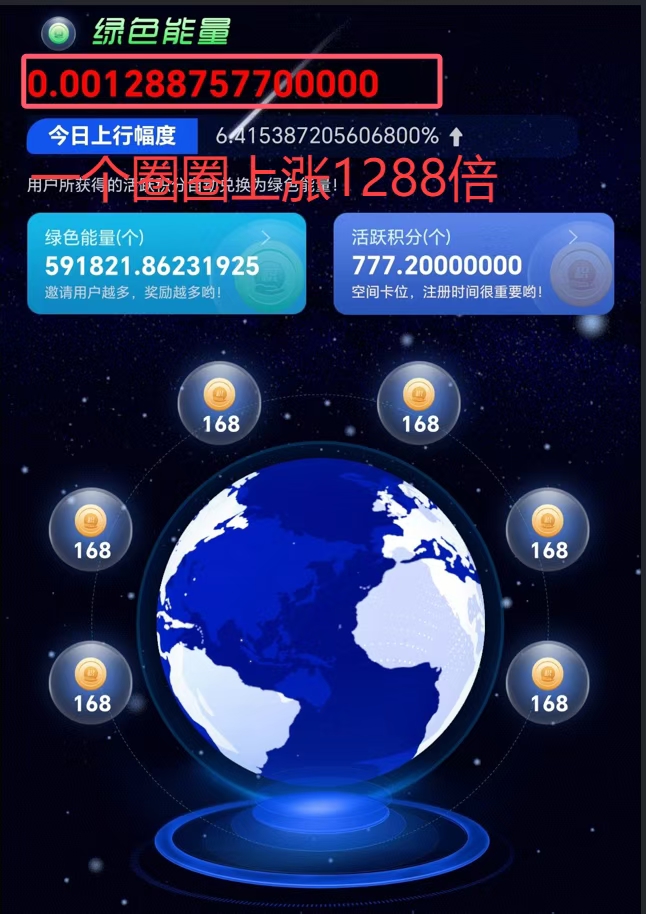Viewport: 646px width, 914px height.
Task: Open the 绿色能量 balance card
Action: pyautogui.click(x=166, y=264)
